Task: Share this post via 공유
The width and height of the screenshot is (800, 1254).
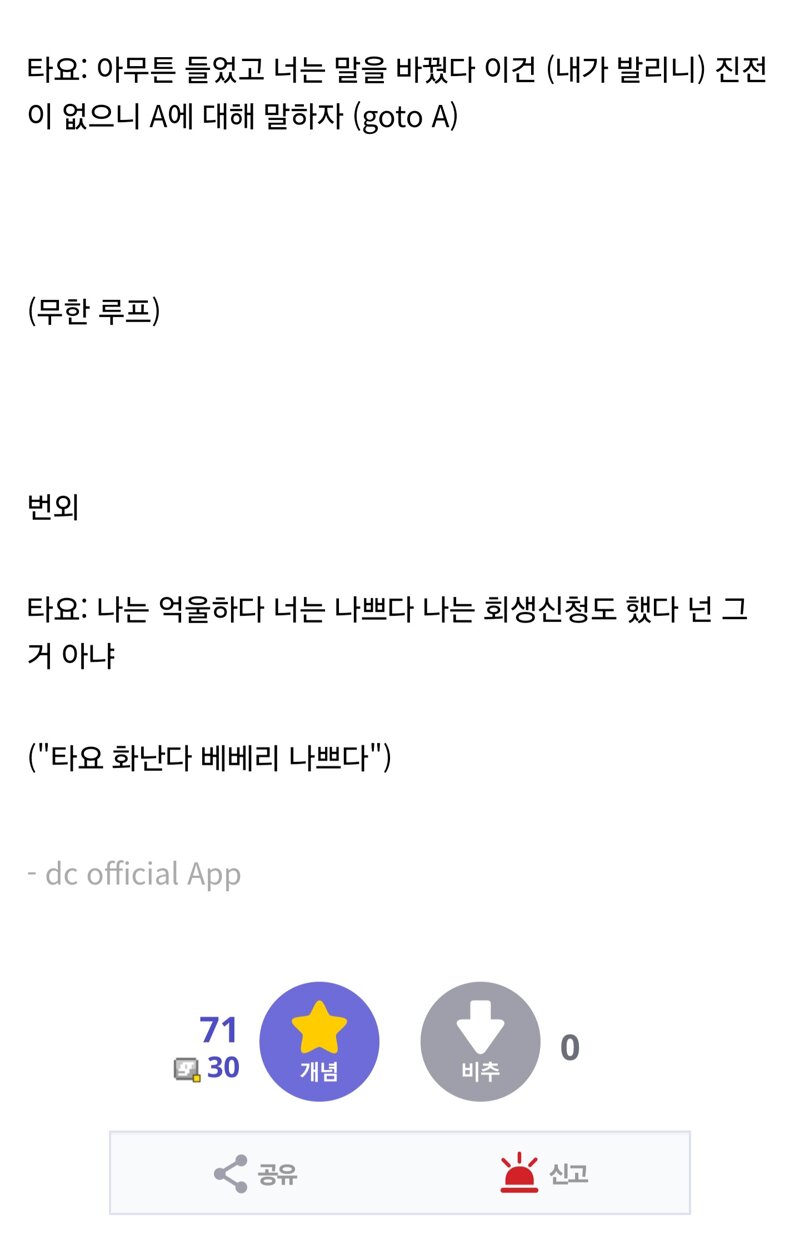Action: point(256,1173)
